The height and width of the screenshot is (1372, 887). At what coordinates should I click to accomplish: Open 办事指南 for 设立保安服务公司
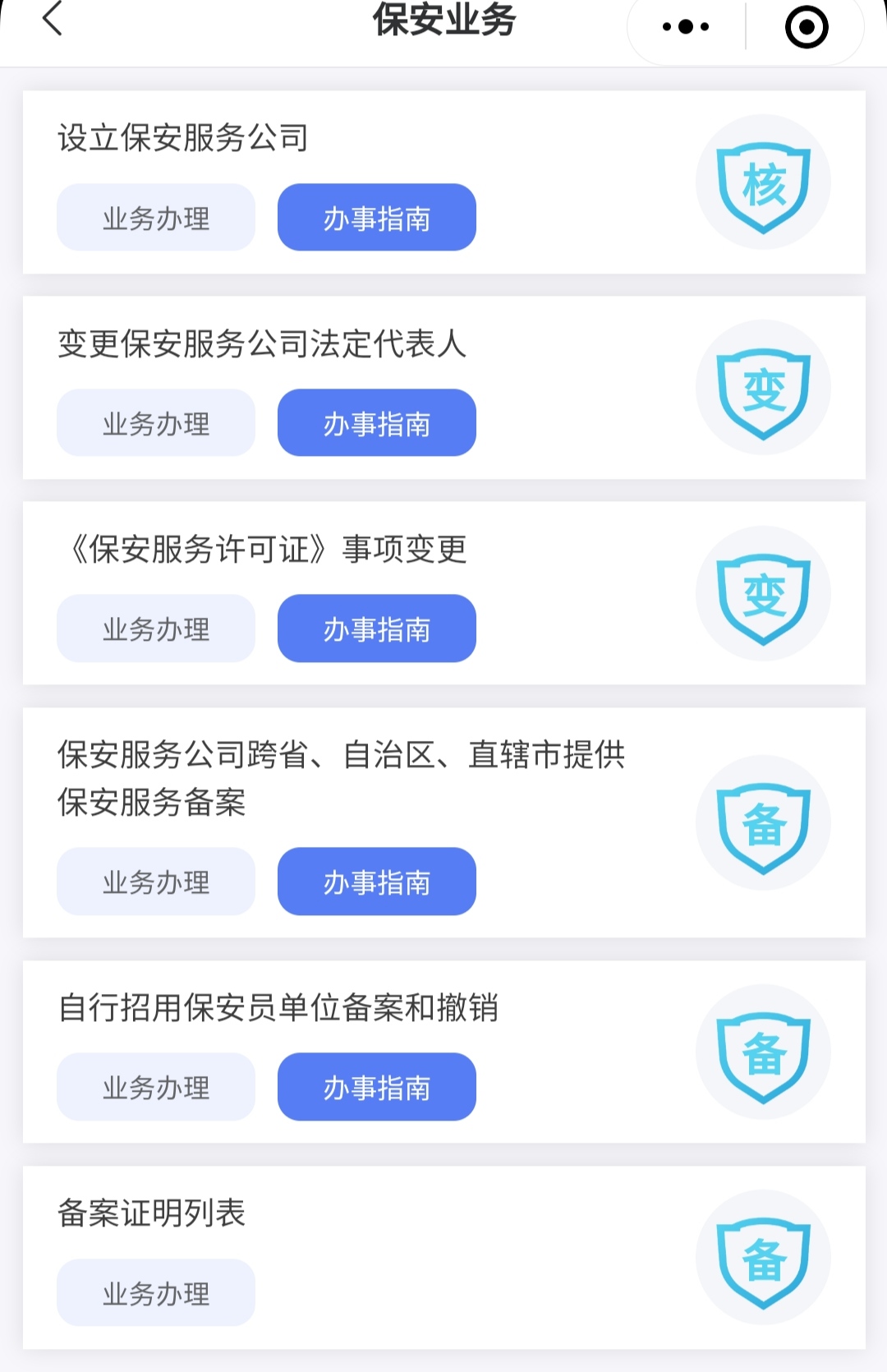pos(377,218)
